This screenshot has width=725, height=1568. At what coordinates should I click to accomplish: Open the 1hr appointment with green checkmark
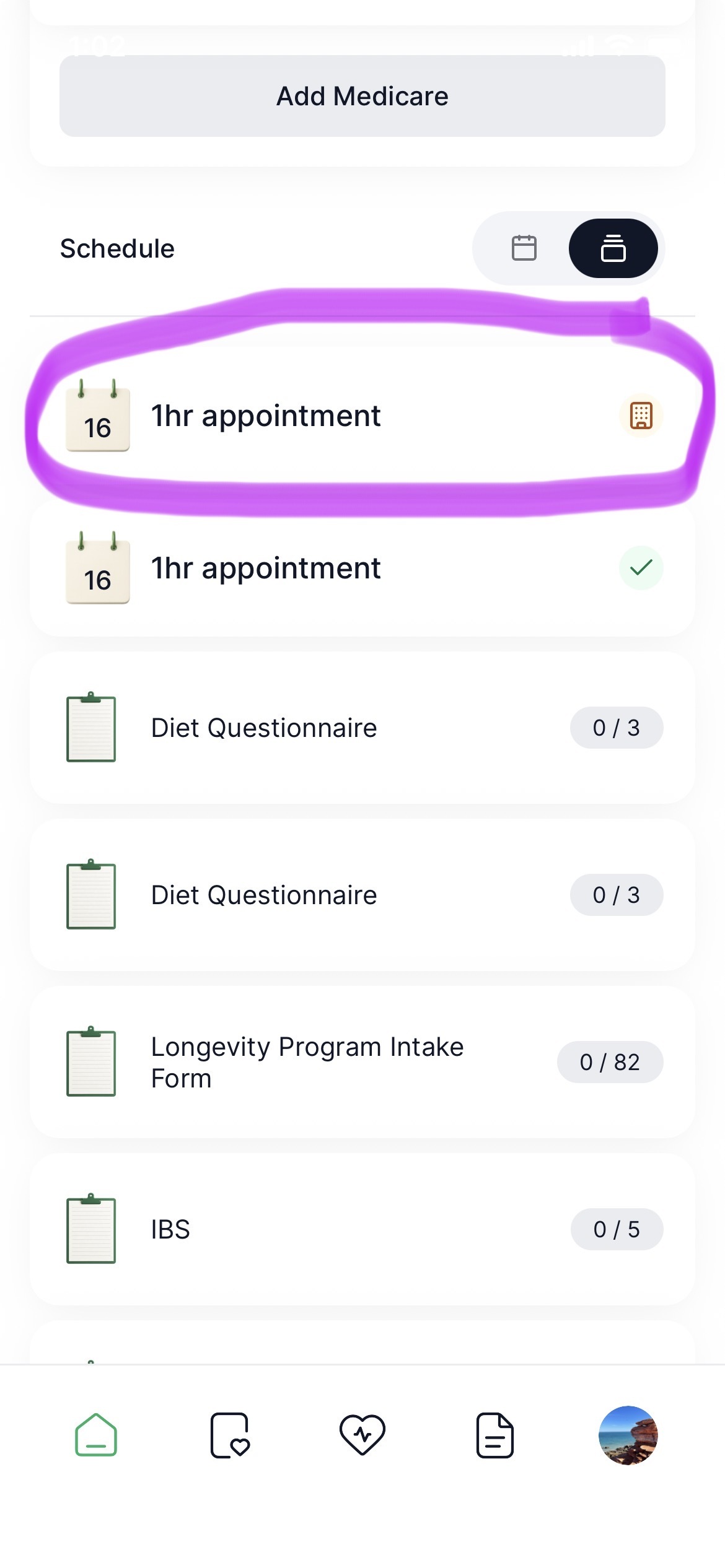(362, 568)
